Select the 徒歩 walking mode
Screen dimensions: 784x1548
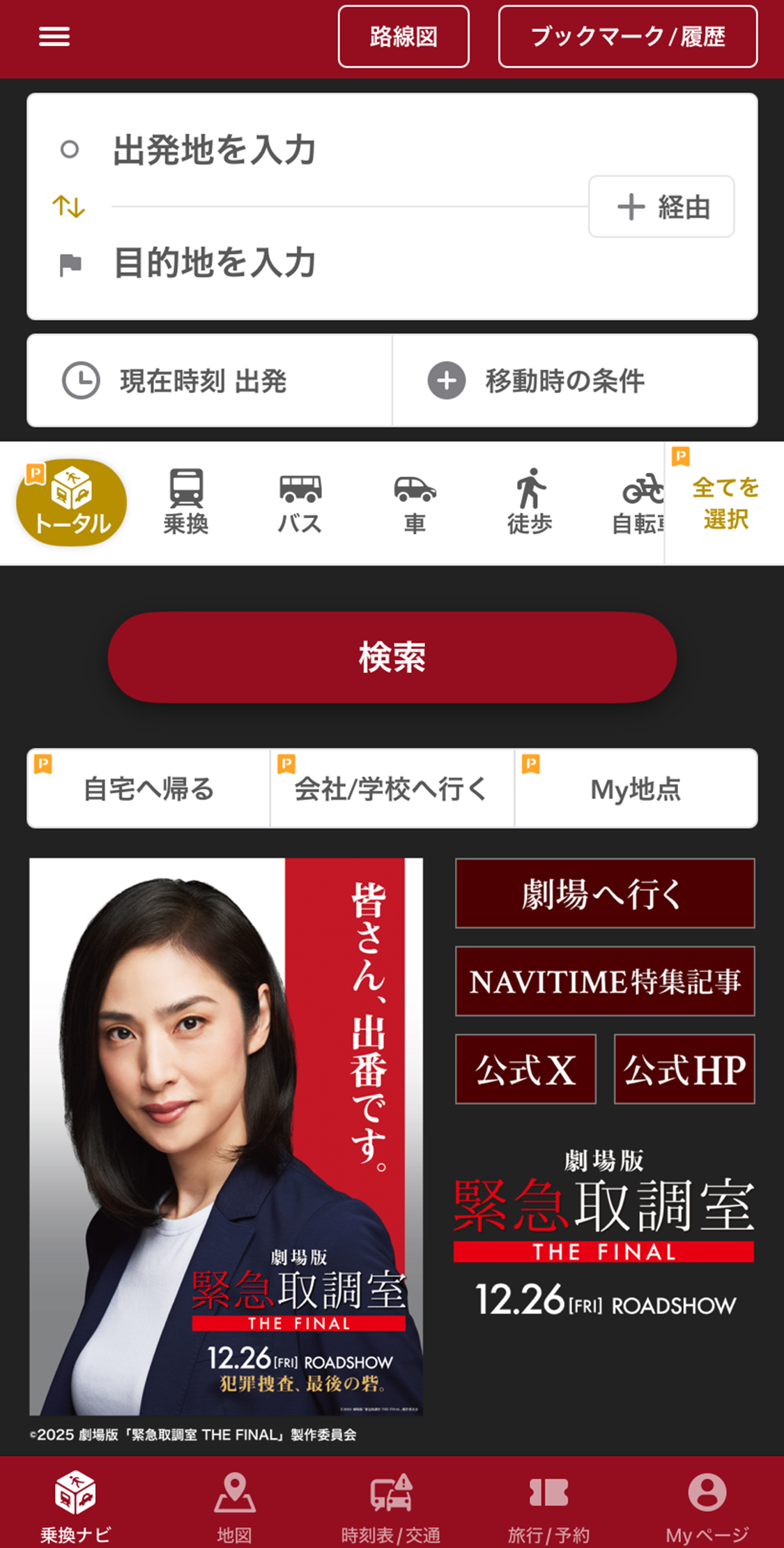tap(530, 502)
